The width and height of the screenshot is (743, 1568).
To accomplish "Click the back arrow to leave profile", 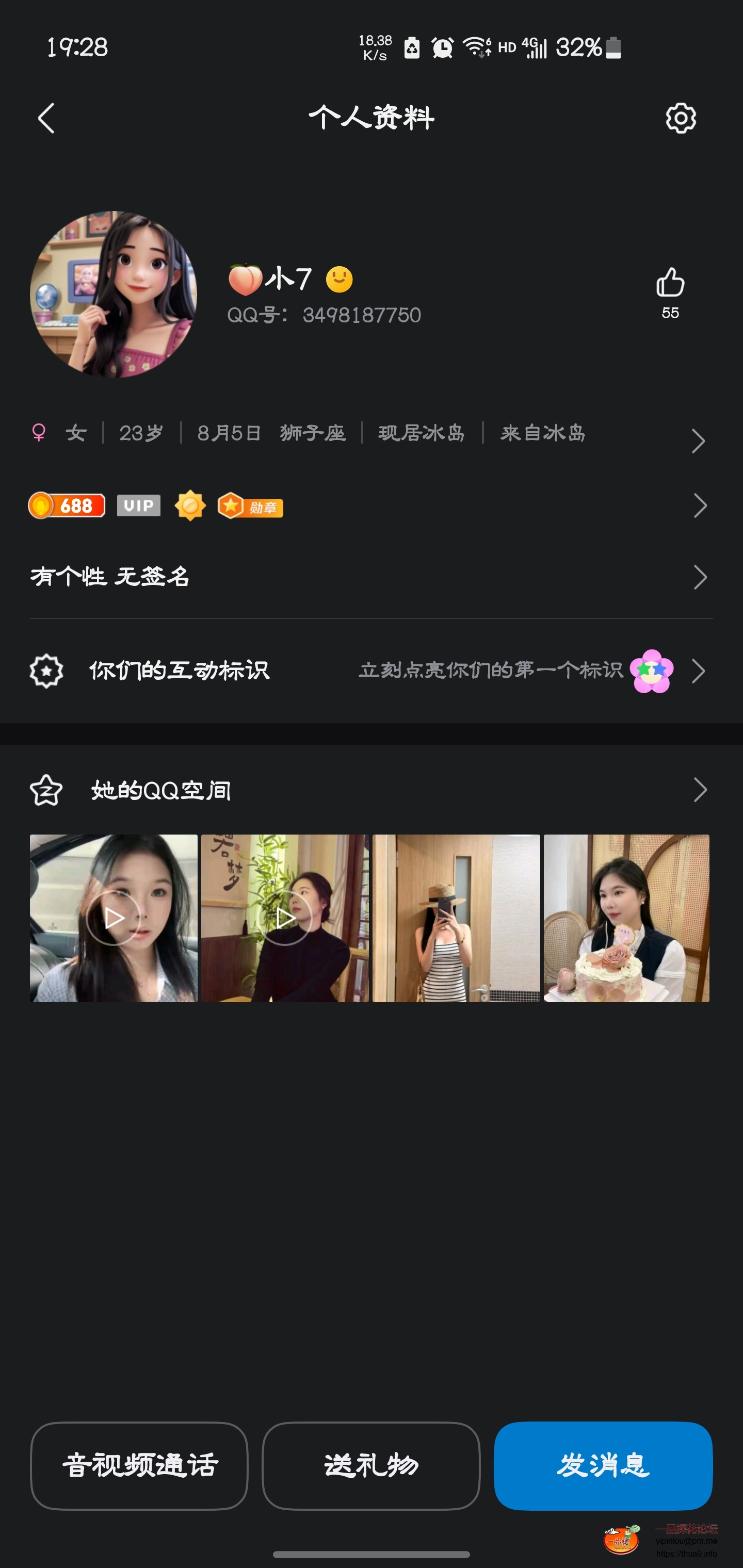I will pyautogui.click(x=46, y=118).
